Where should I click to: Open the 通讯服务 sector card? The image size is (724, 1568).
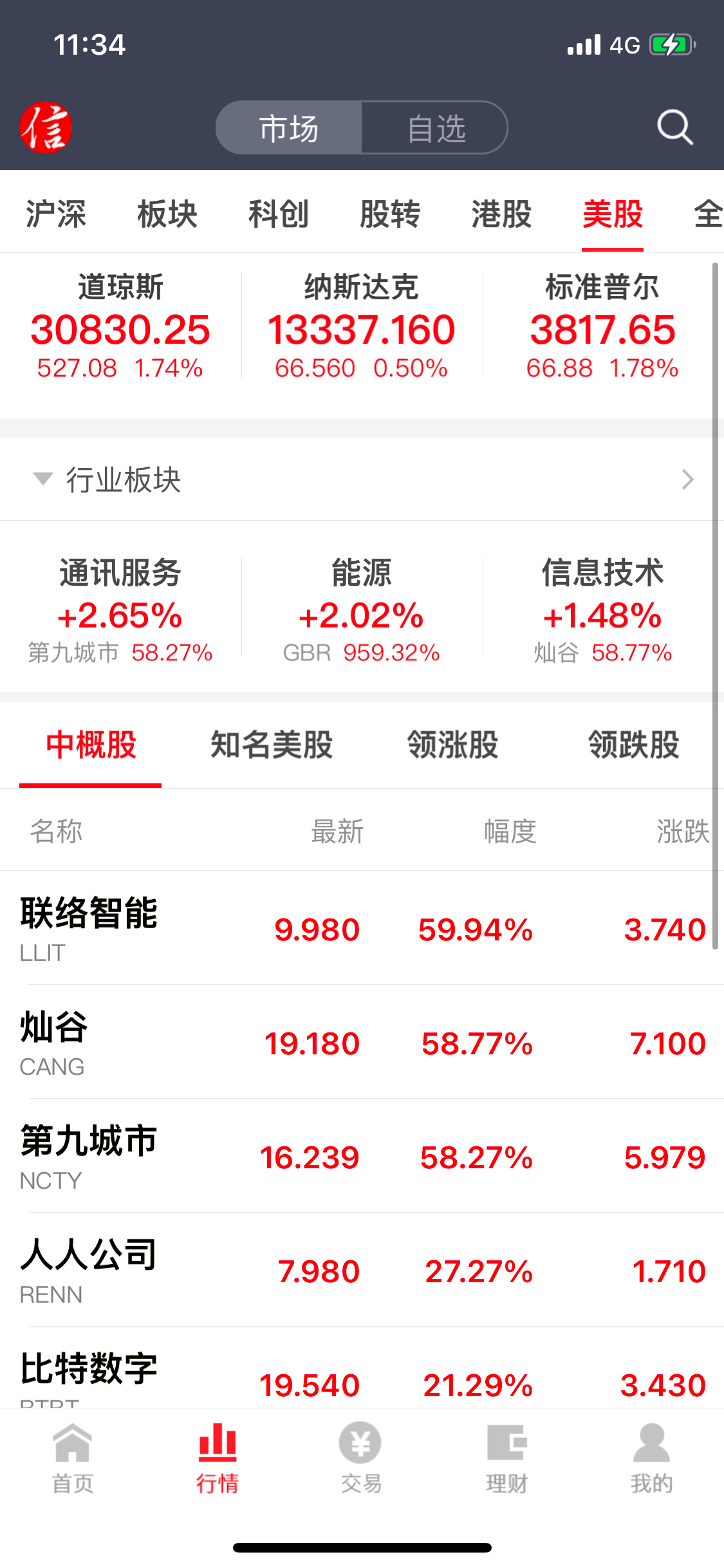tap(120, 609)
